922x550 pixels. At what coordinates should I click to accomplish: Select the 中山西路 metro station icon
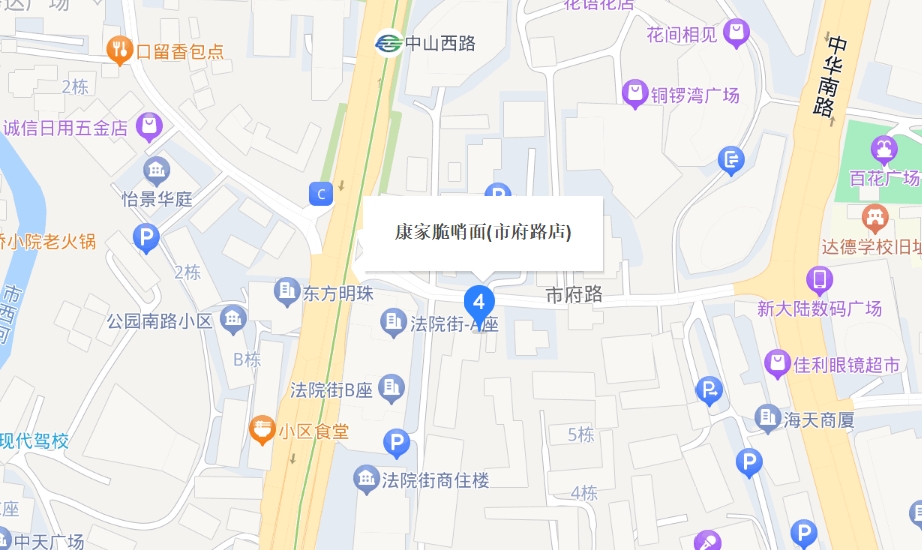point(387,43)
